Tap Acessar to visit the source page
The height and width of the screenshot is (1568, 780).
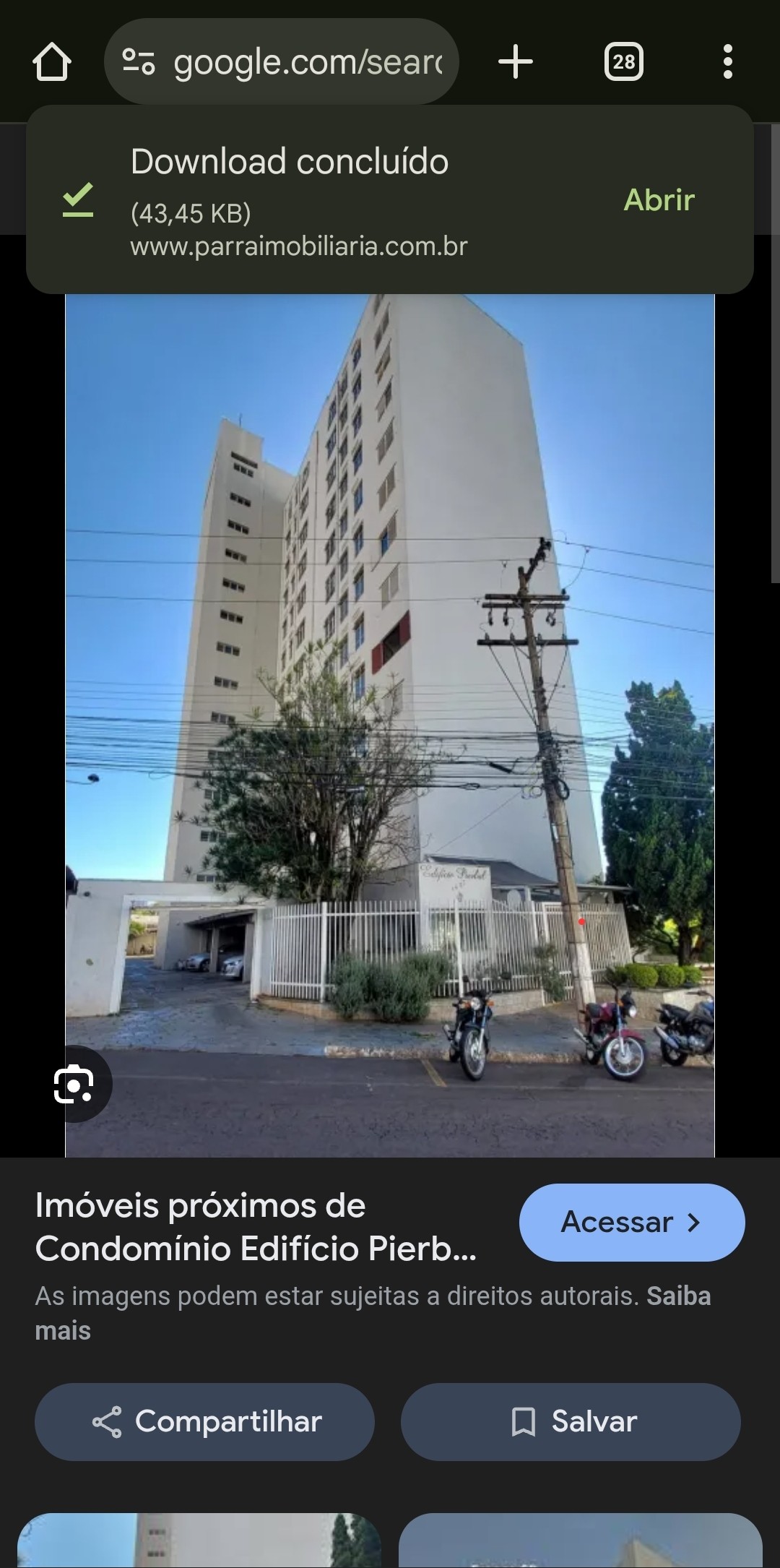pos(631,1223)
